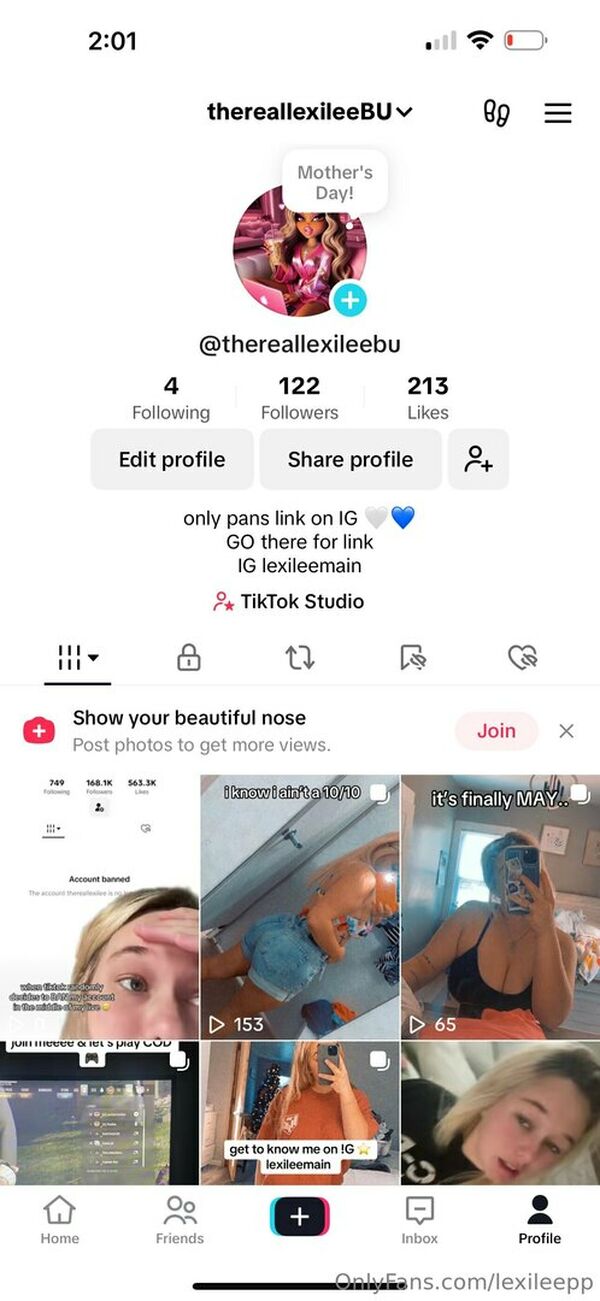
Task: Switch to the private videos lock tab
Action: pyautogui.click(x=189, y=657)
